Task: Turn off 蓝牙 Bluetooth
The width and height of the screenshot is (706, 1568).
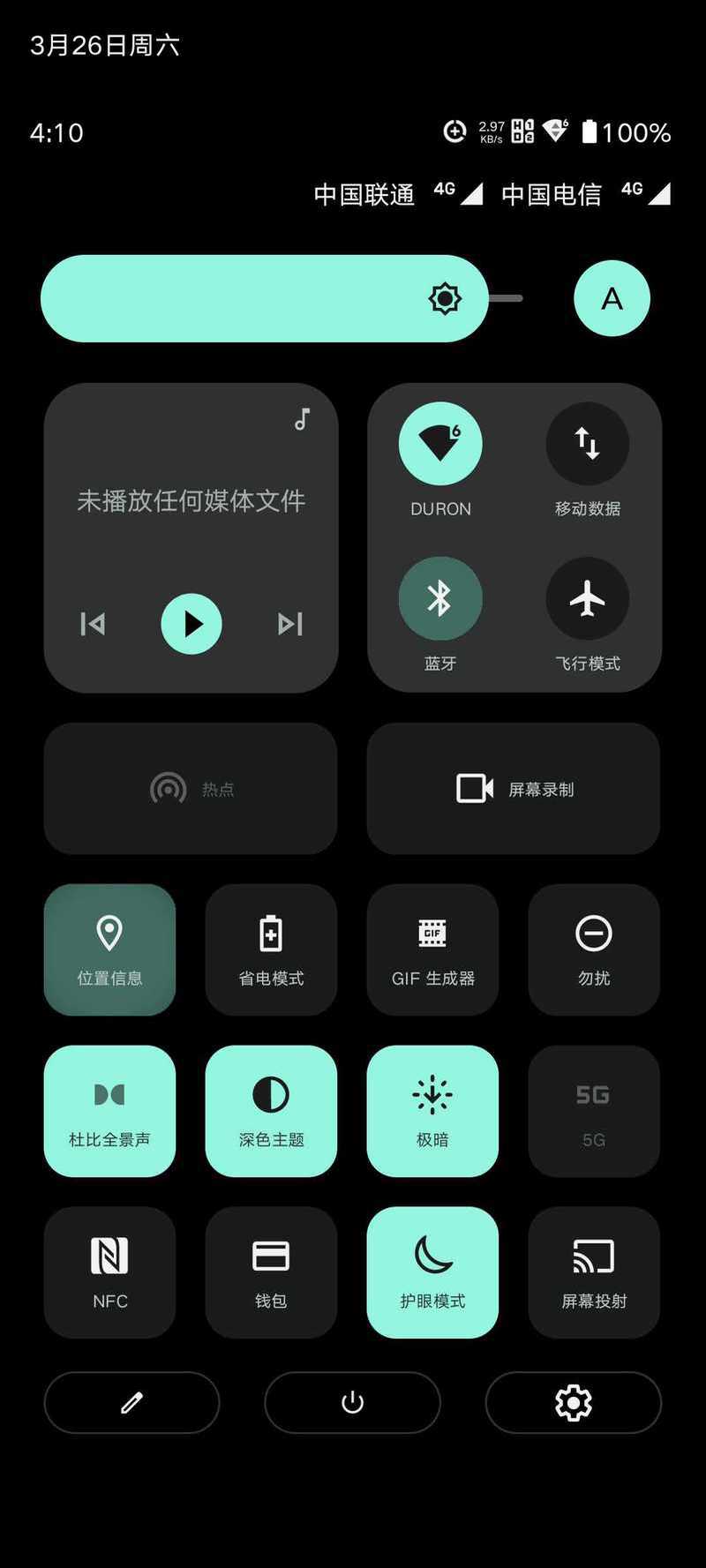Action: [440, 598]
